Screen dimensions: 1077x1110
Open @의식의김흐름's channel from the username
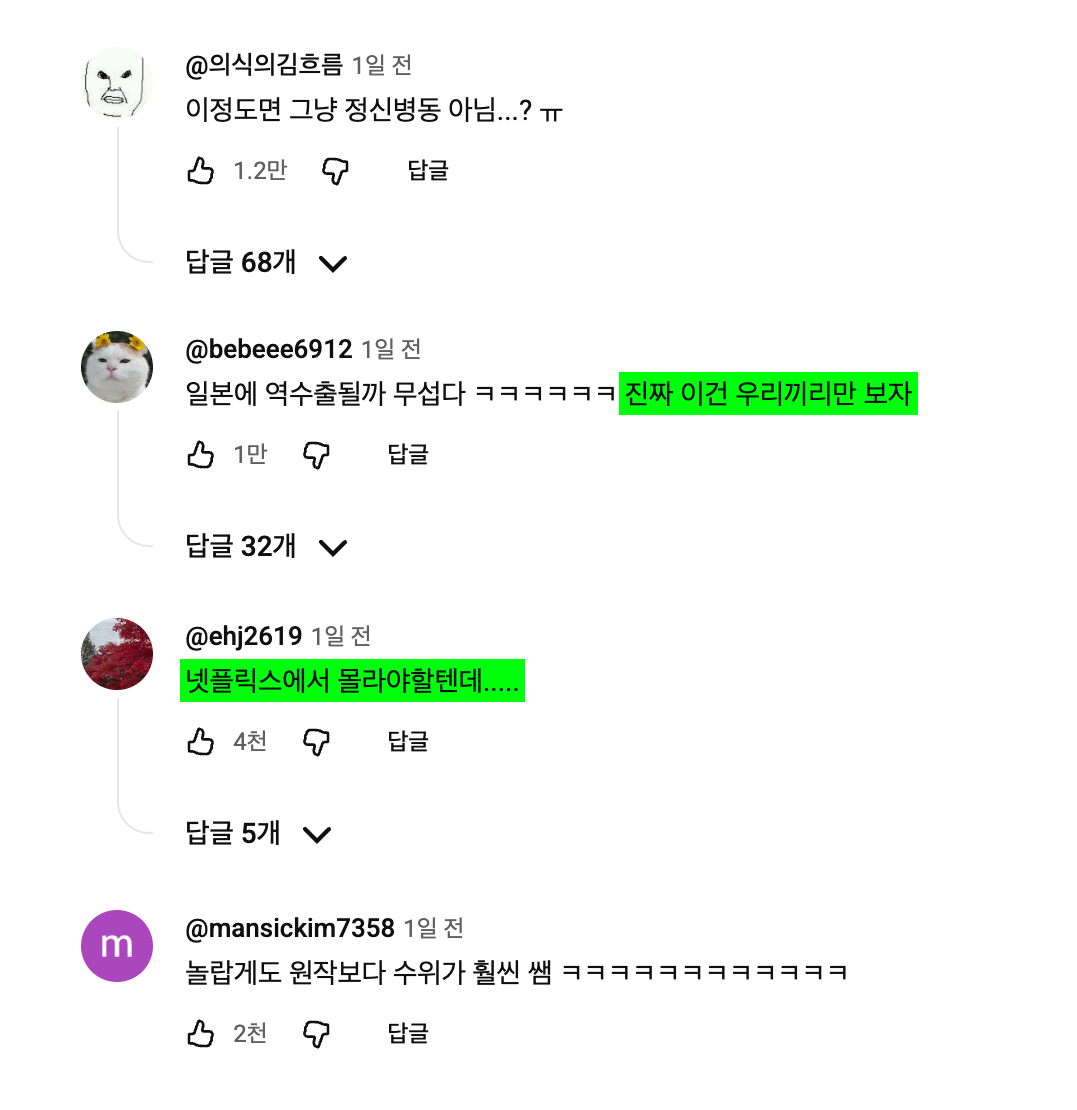(264, 66)
